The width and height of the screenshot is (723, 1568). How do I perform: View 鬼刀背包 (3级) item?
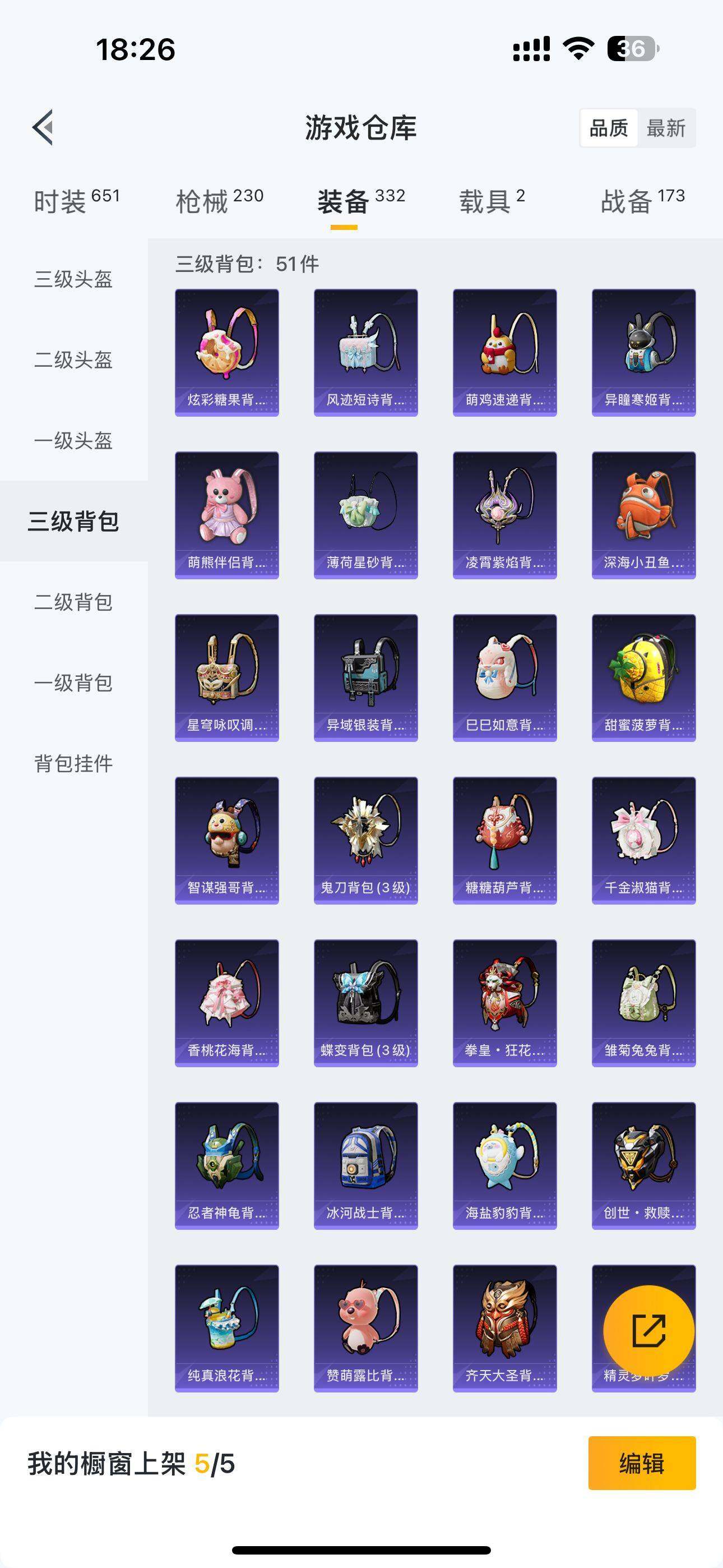click(x=366, y=840)
